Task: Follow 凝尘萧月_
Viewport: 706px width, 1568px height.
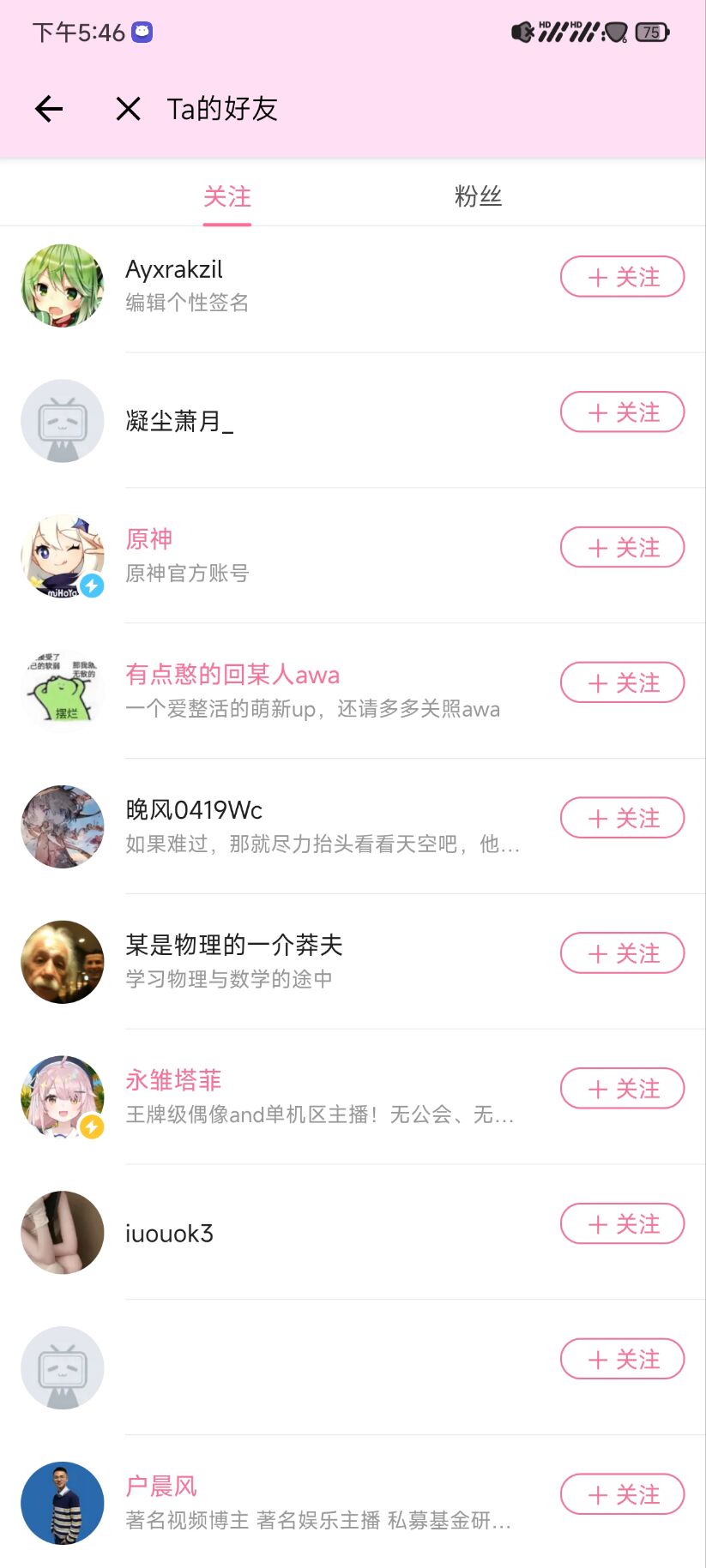Action: 622,412
